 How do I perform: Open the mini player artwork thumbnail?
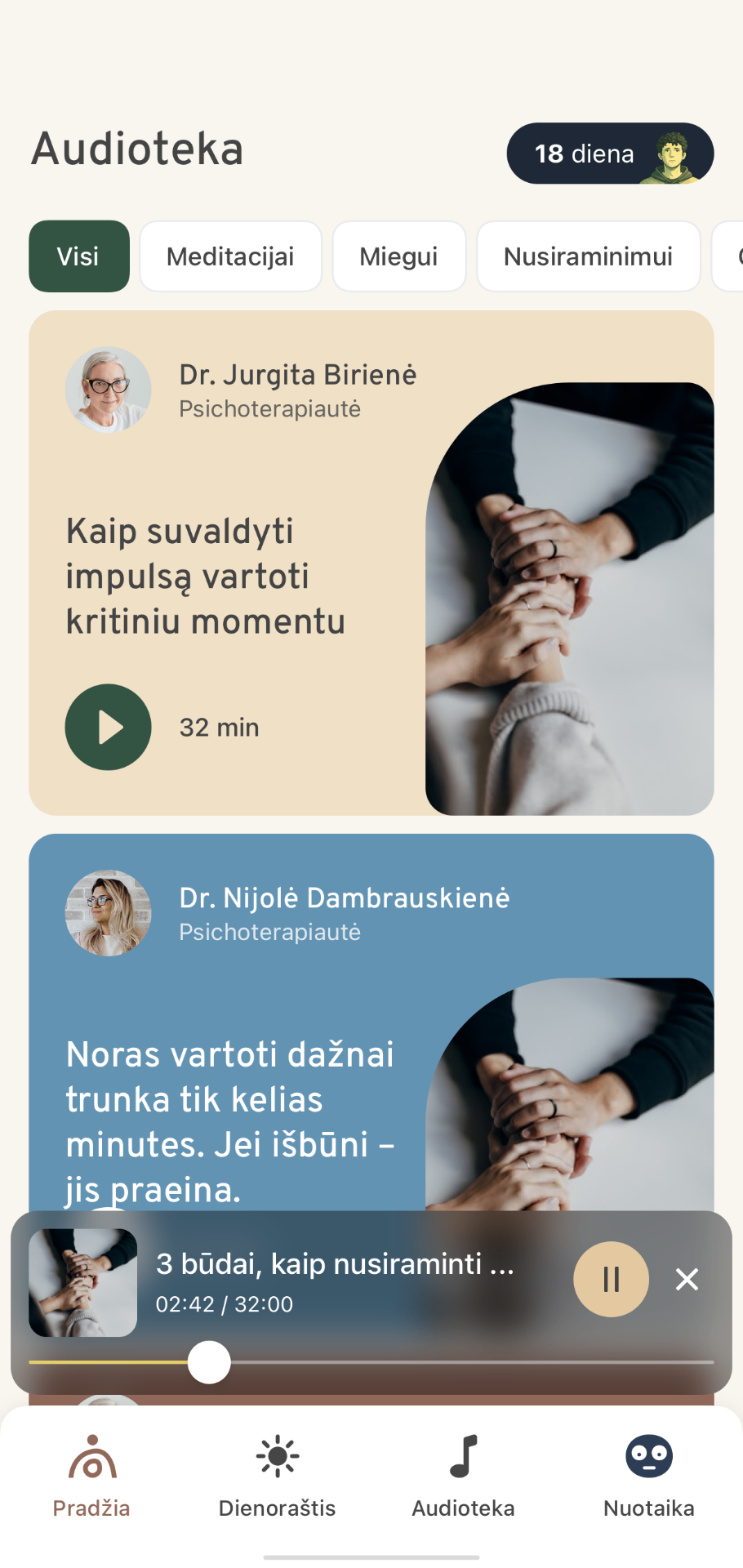(x=82, y=1282)
